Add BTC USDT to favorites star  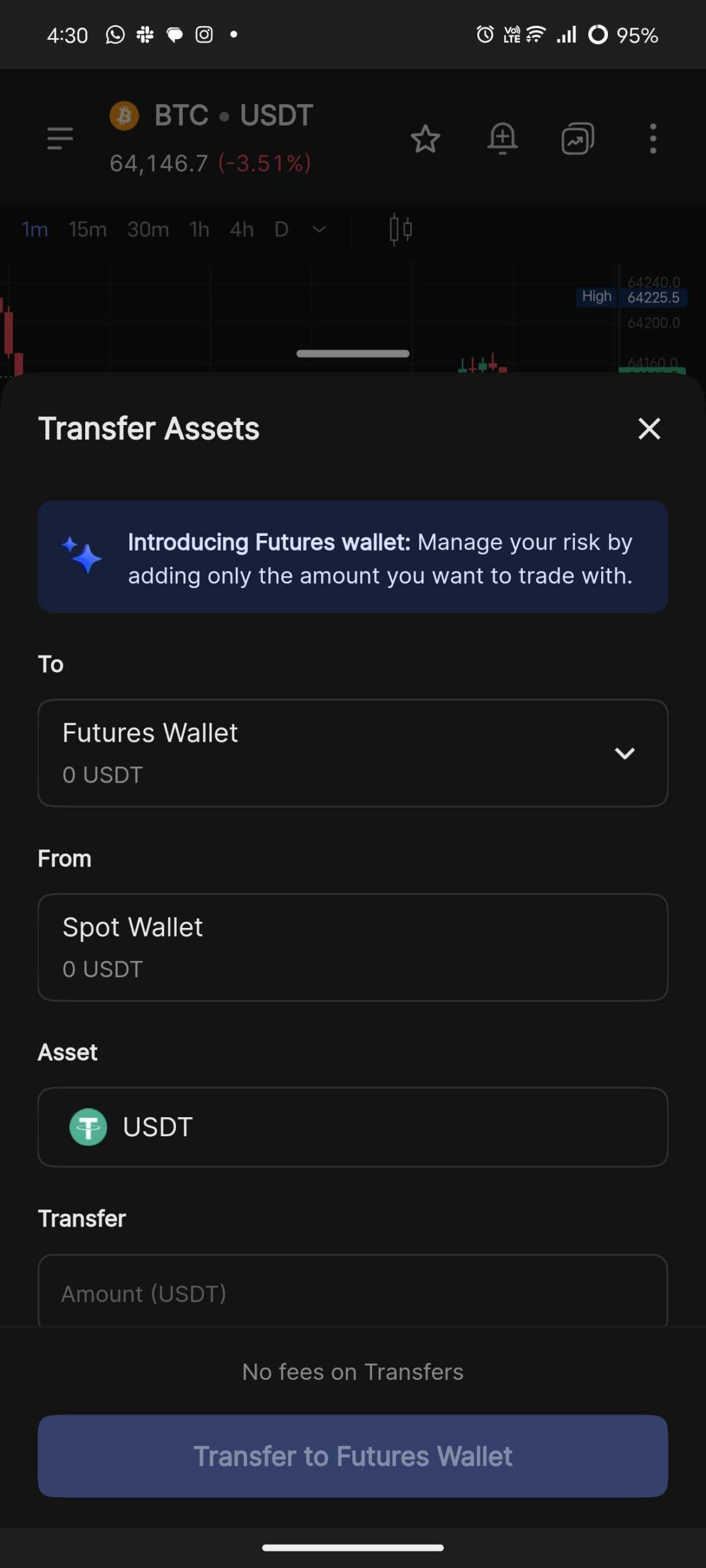click(x=425, y=139)
